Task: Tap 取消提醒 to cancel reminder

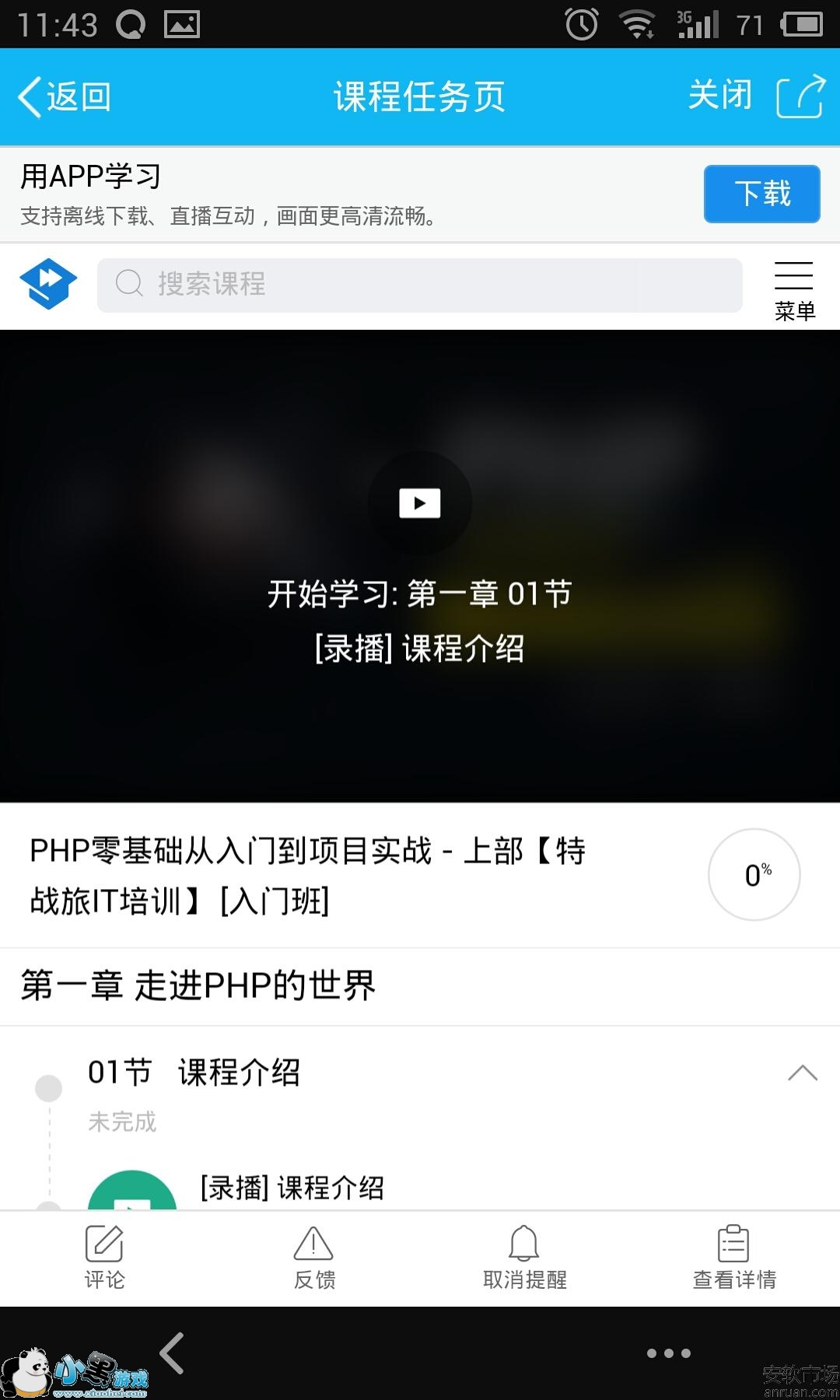Action: tap(524, 1258)
